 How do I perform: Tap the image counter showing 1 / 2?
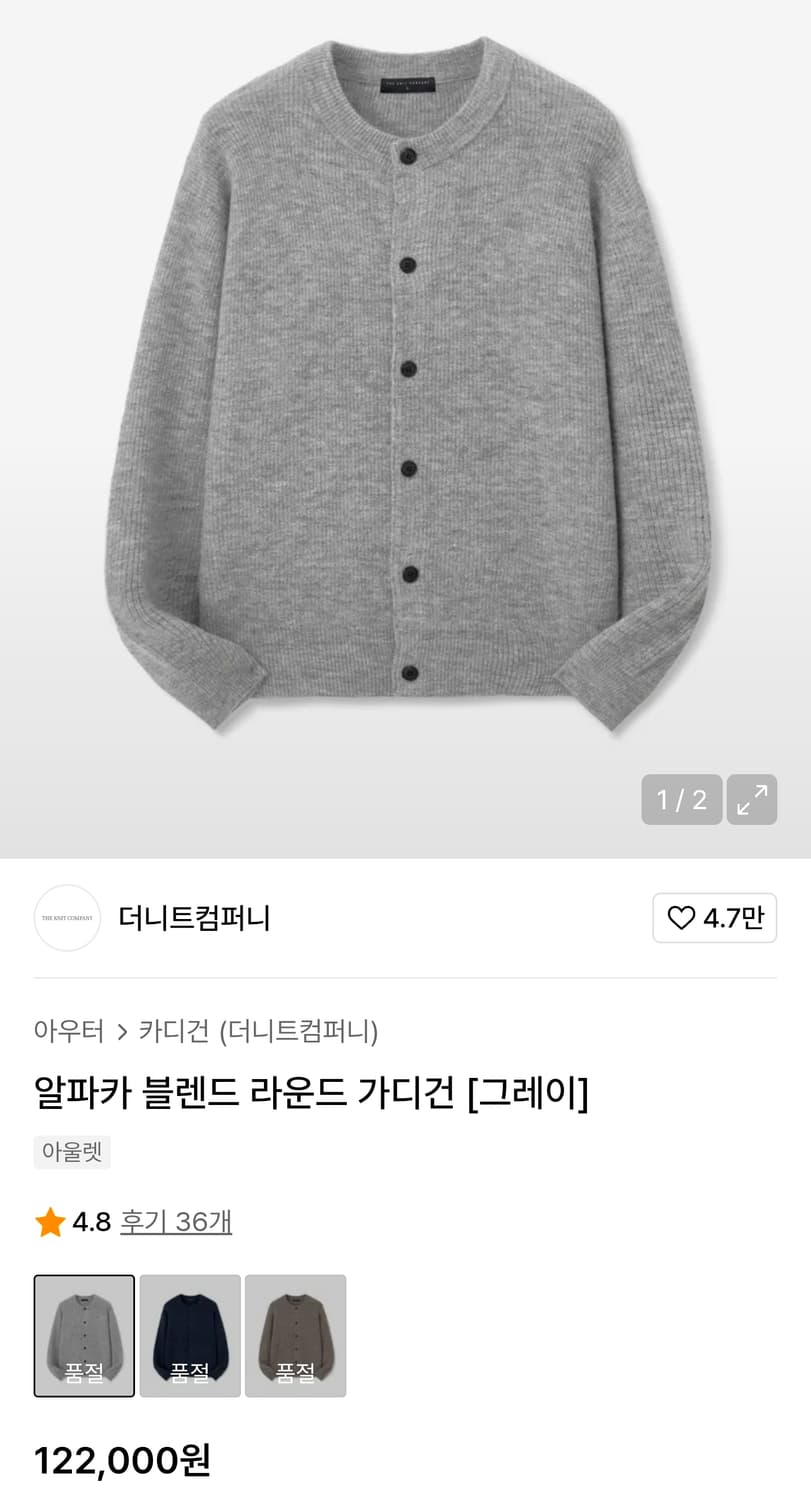coord(682,799)
